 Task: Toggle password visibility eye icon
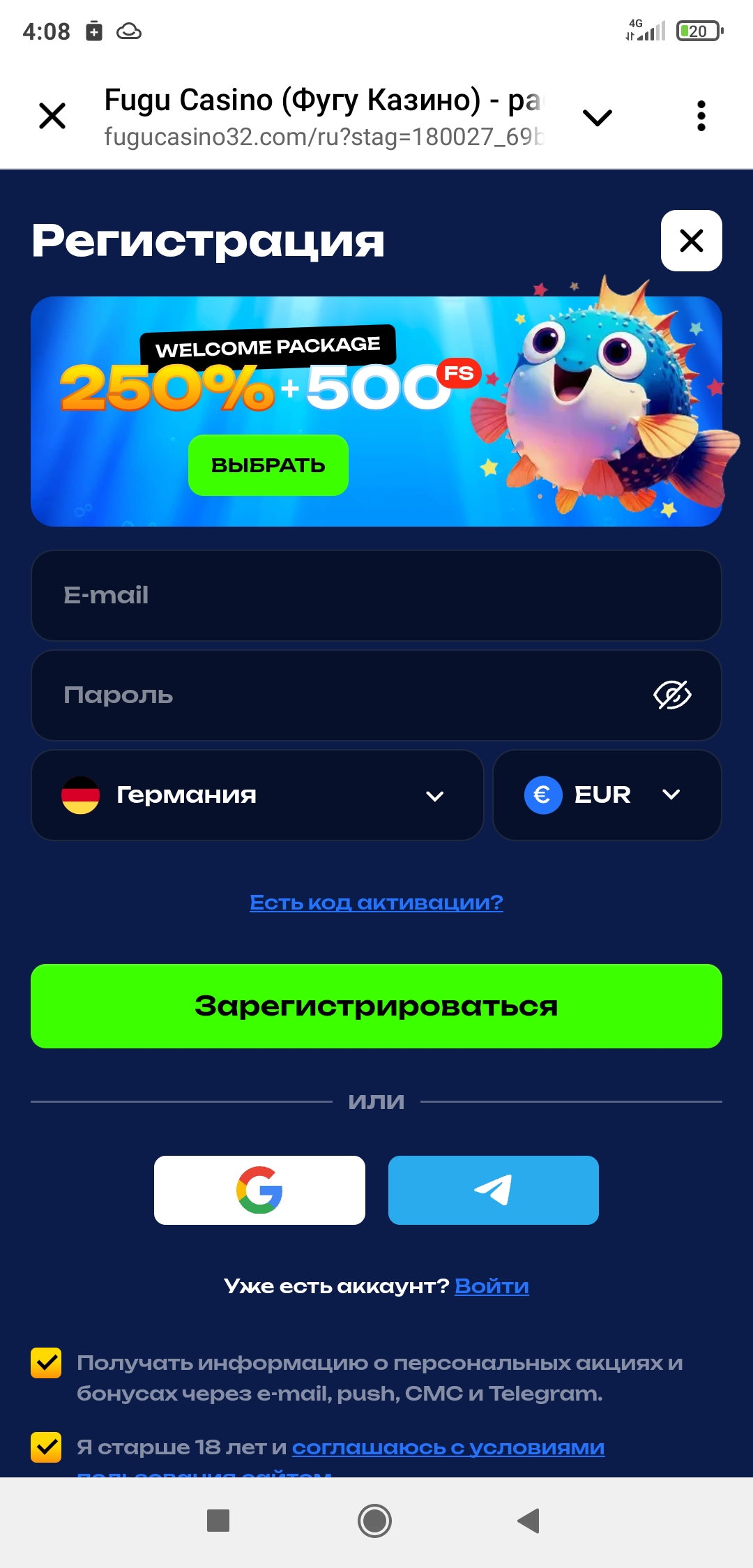(x=671, y=695)
